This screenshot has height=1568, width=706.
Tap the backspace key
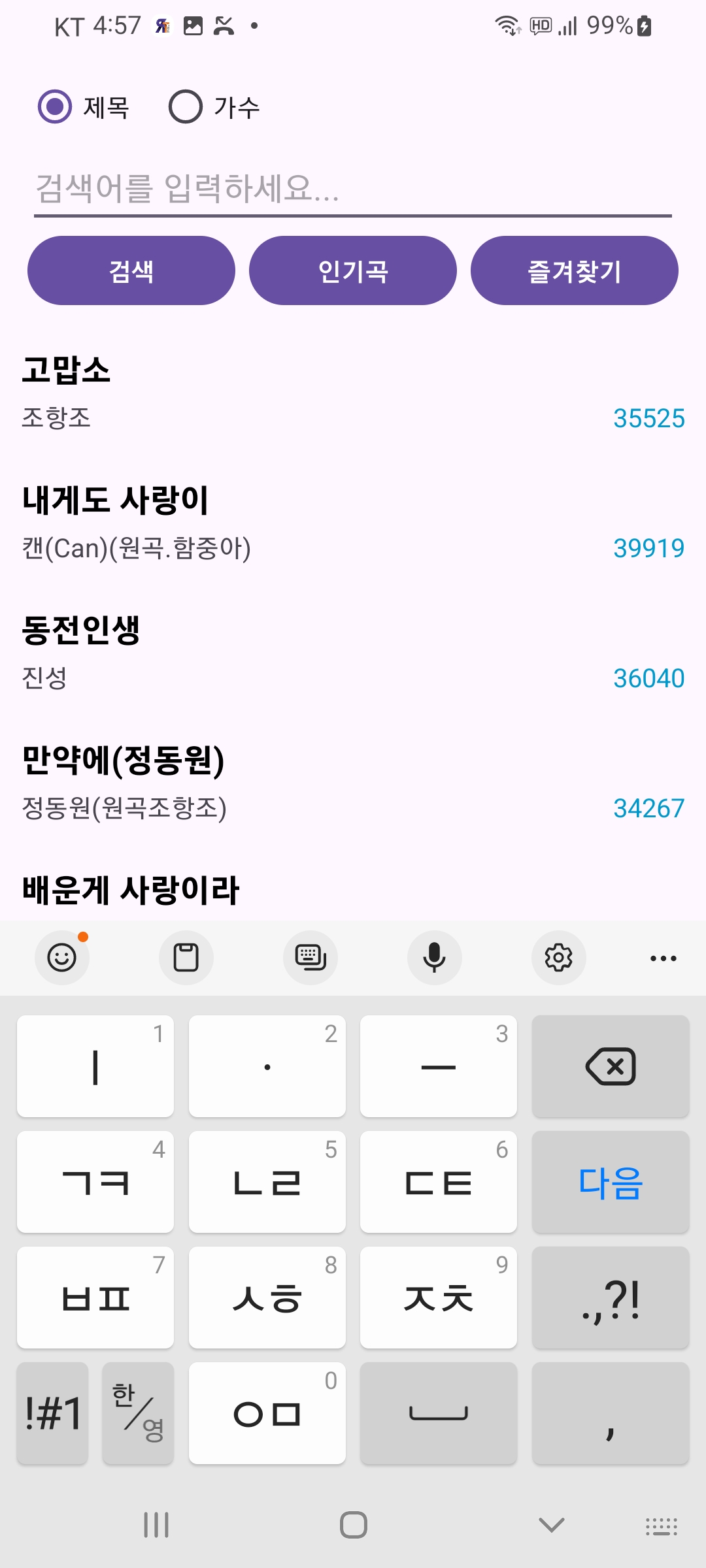click(x=610, y=1066)
